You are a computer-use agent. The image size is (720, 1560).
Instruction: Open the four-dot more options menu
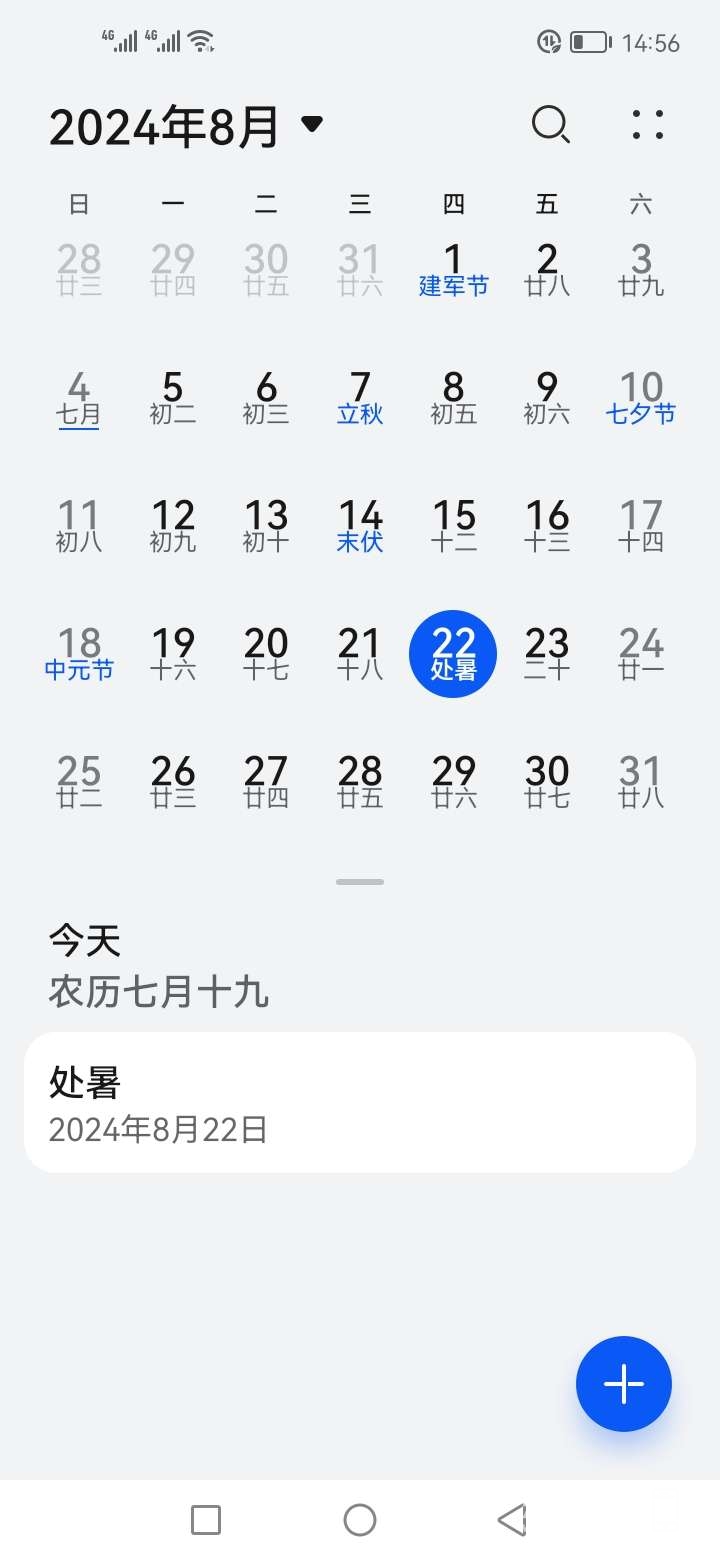(x=648, y=125)
